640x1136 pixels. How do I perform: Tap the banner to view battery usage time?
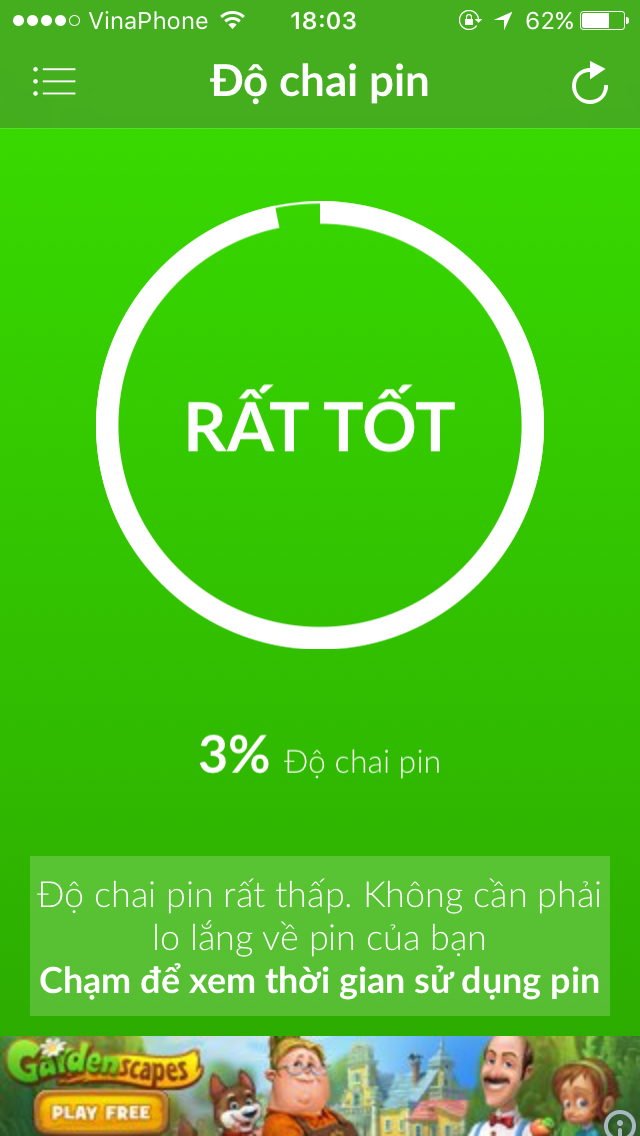319,936
